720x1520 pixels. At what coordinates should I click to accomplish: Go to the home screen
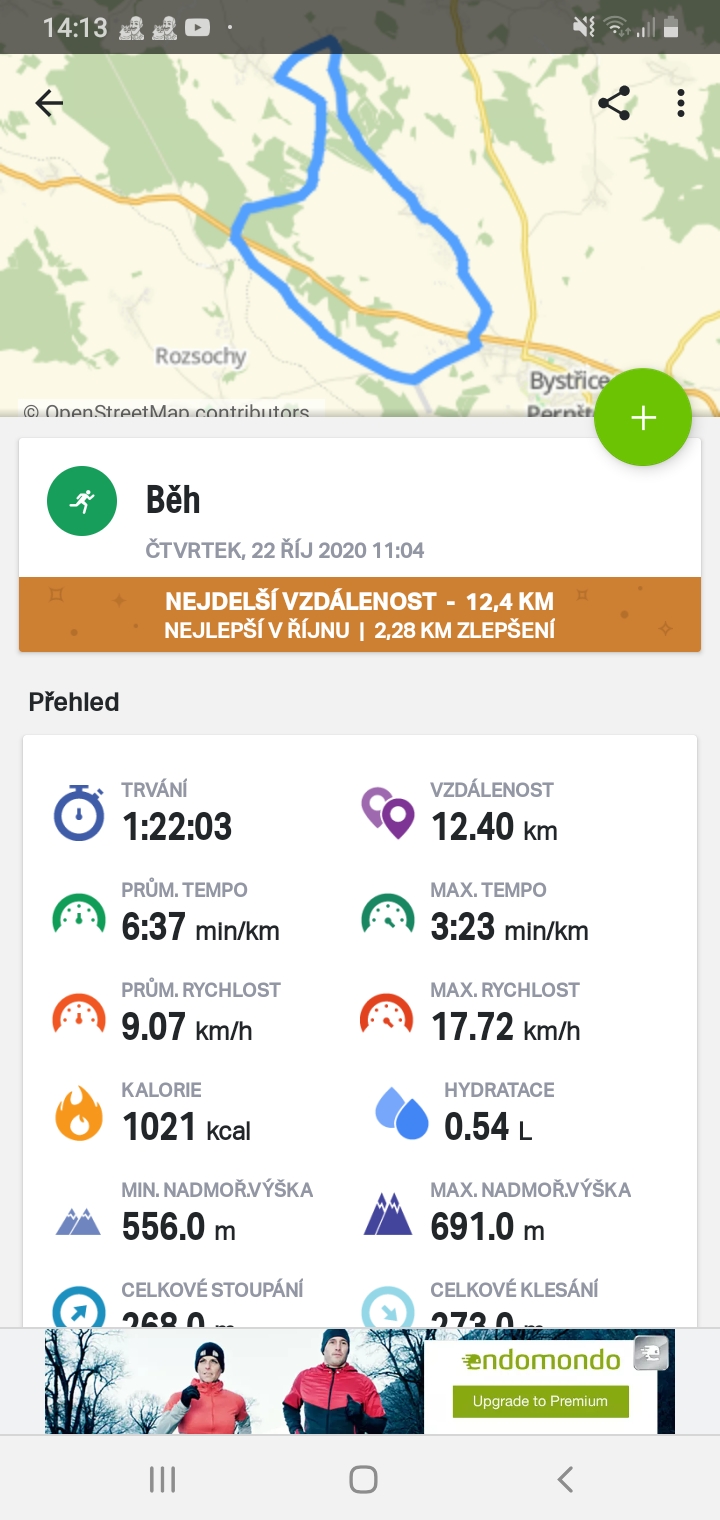coord(363,1479)
